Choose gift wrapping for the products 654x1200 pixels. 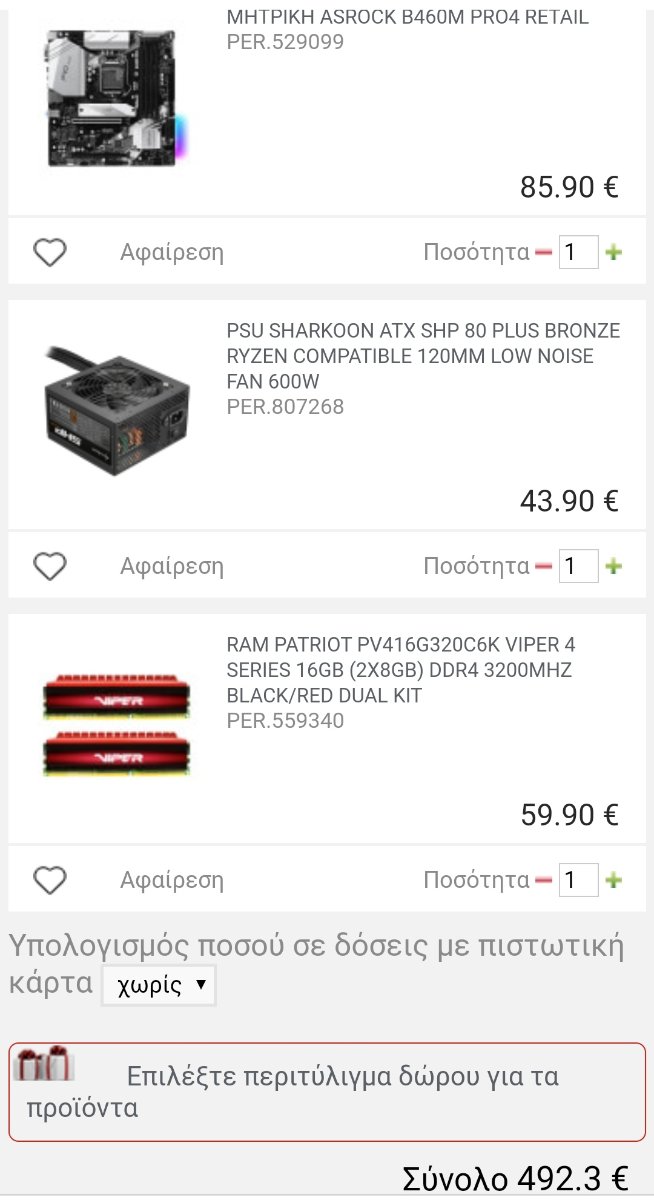pos(327,1092)
